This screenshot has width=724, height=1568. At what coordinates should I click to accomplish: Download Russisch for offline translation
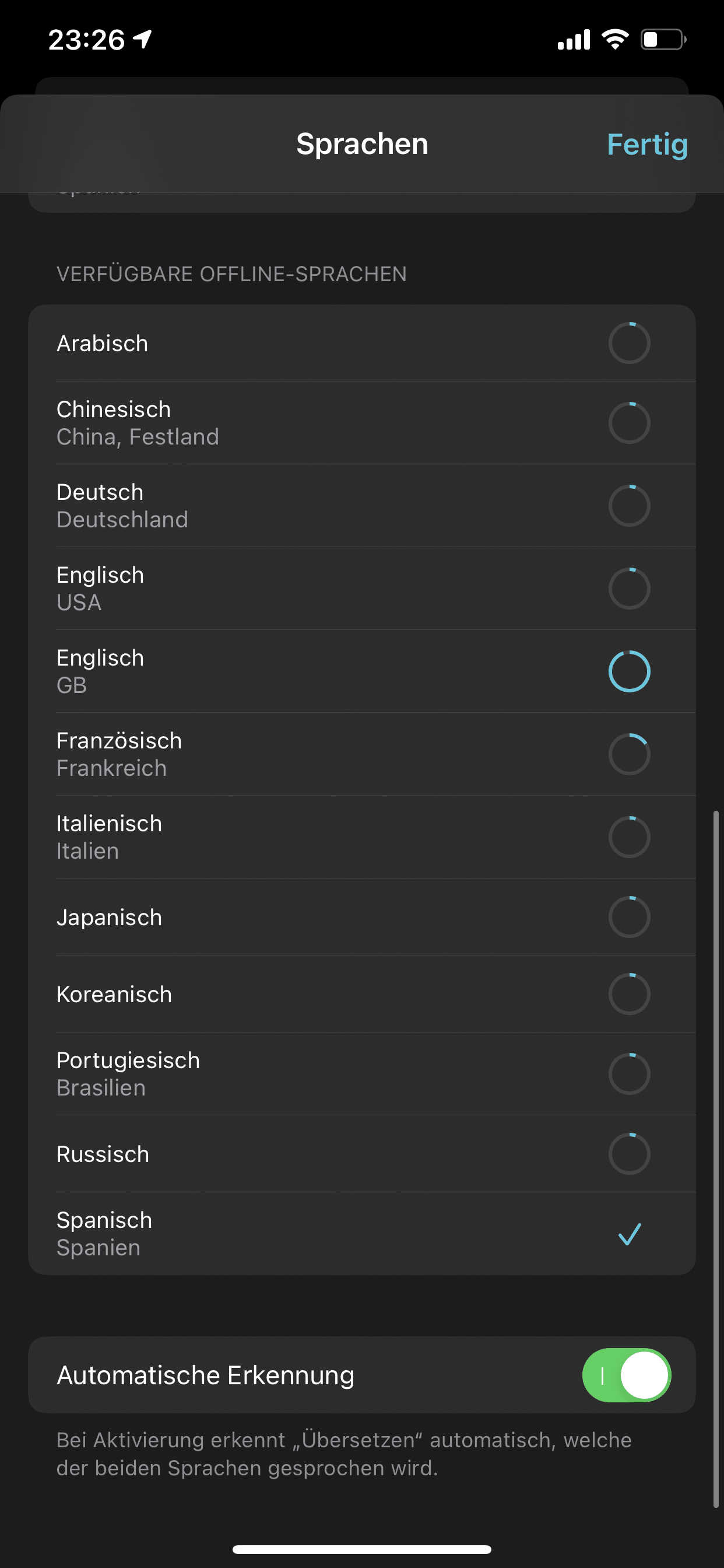click(x=629, y=1153)
